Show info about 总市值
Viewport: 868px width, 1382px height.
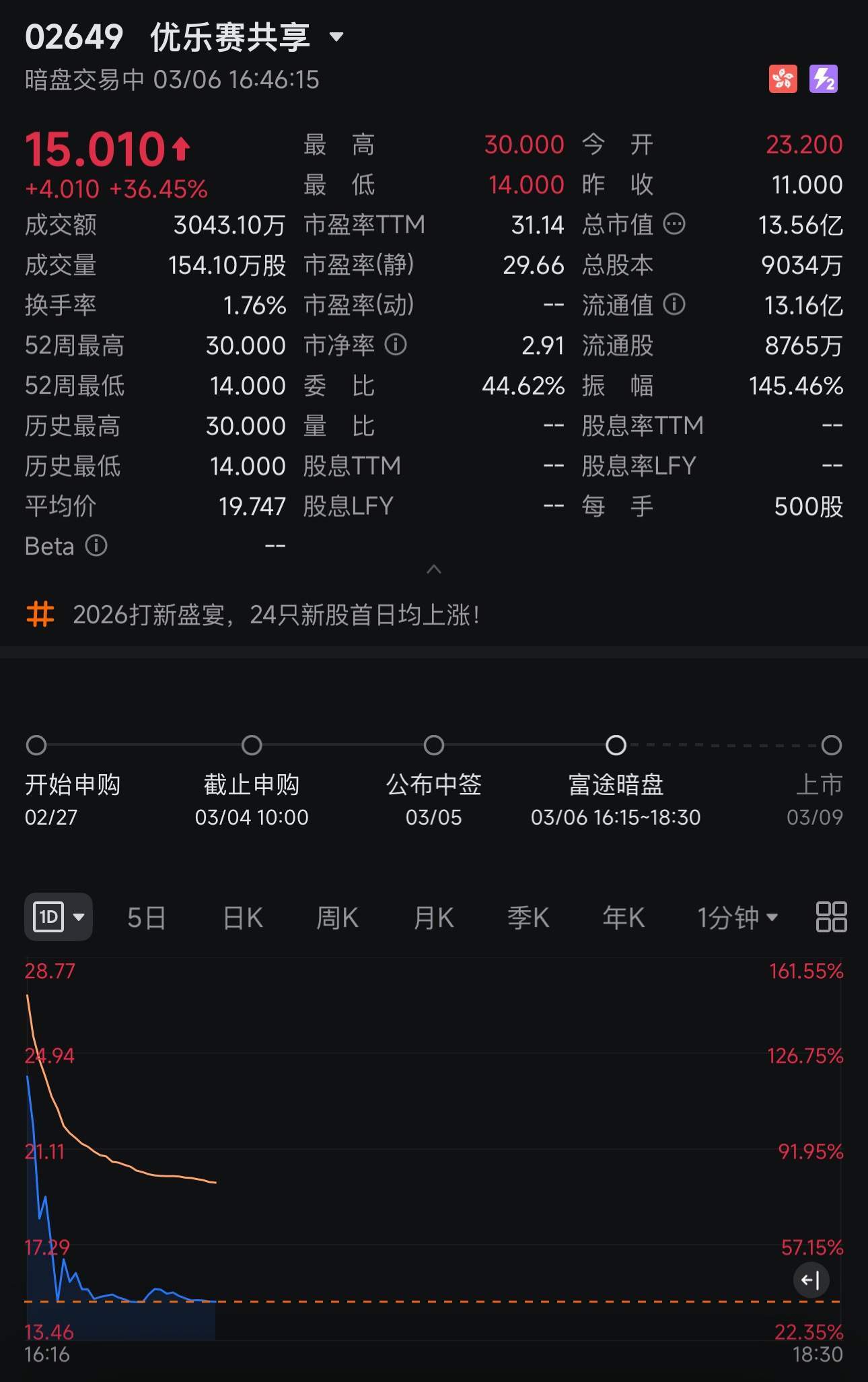coord(674,224)
